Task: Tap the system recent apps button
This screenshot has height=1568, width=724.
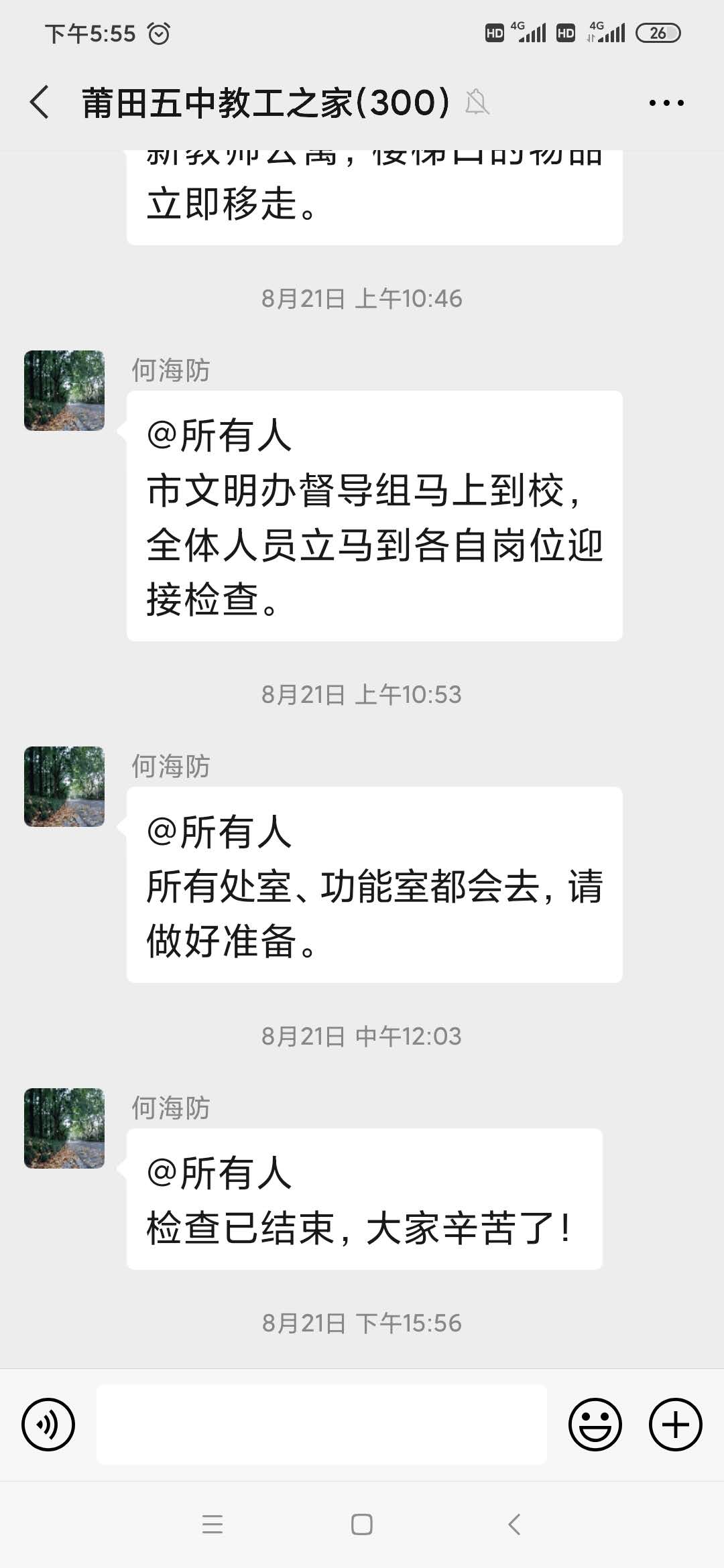Action: [x=213, y=1524]
